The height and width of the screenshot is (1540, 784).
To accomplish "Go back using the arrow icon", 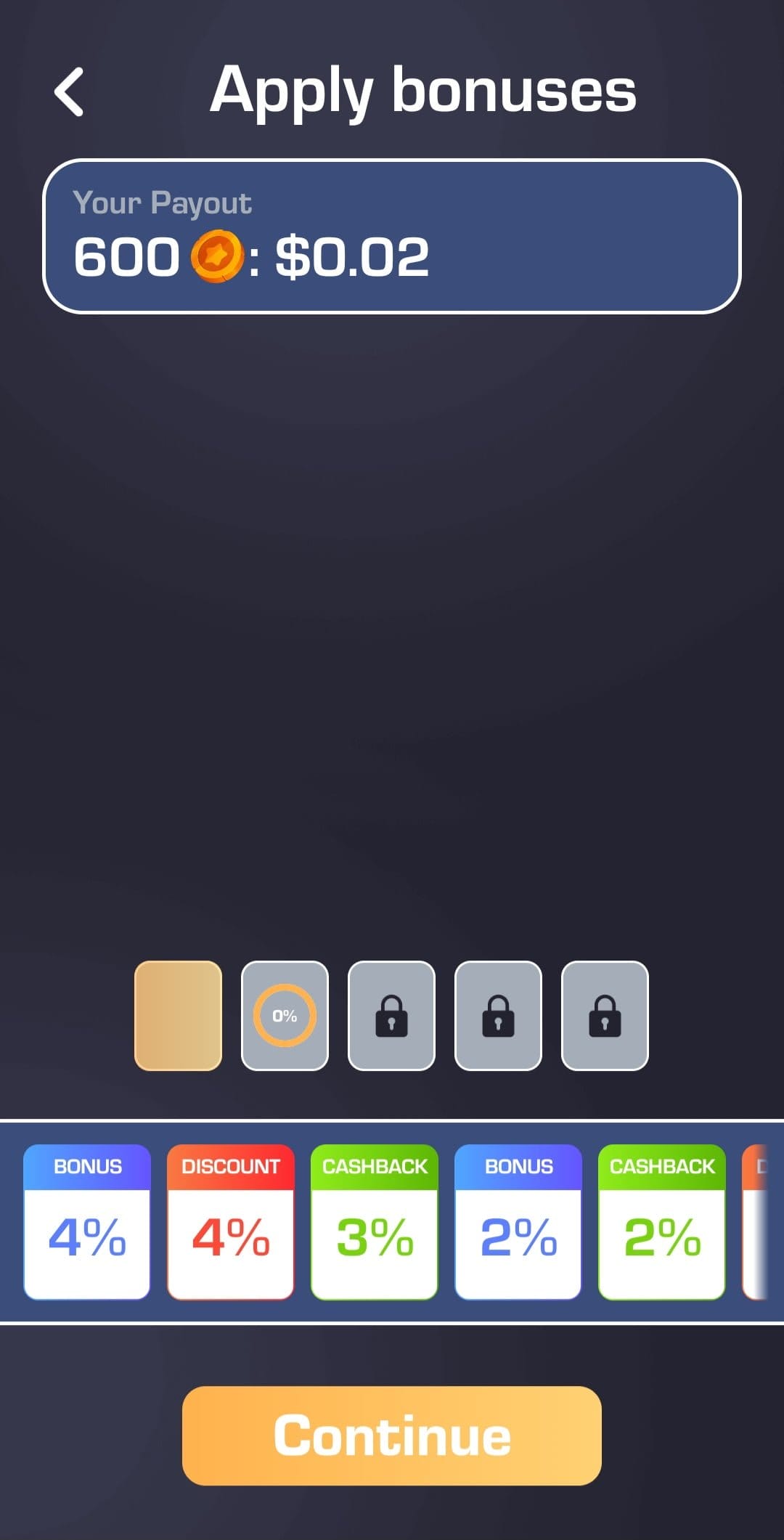I will 69,92.
